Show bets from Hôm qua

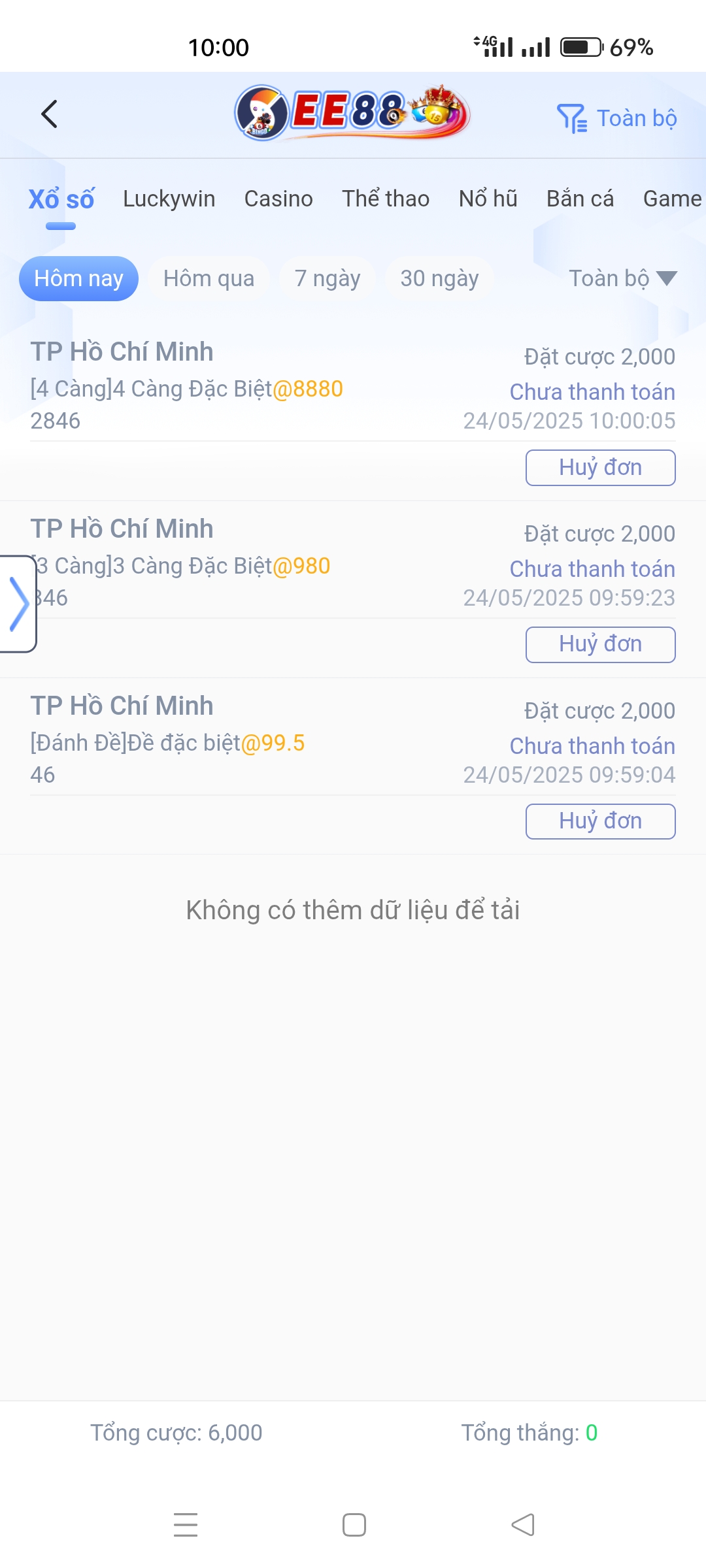click(209, 278)
